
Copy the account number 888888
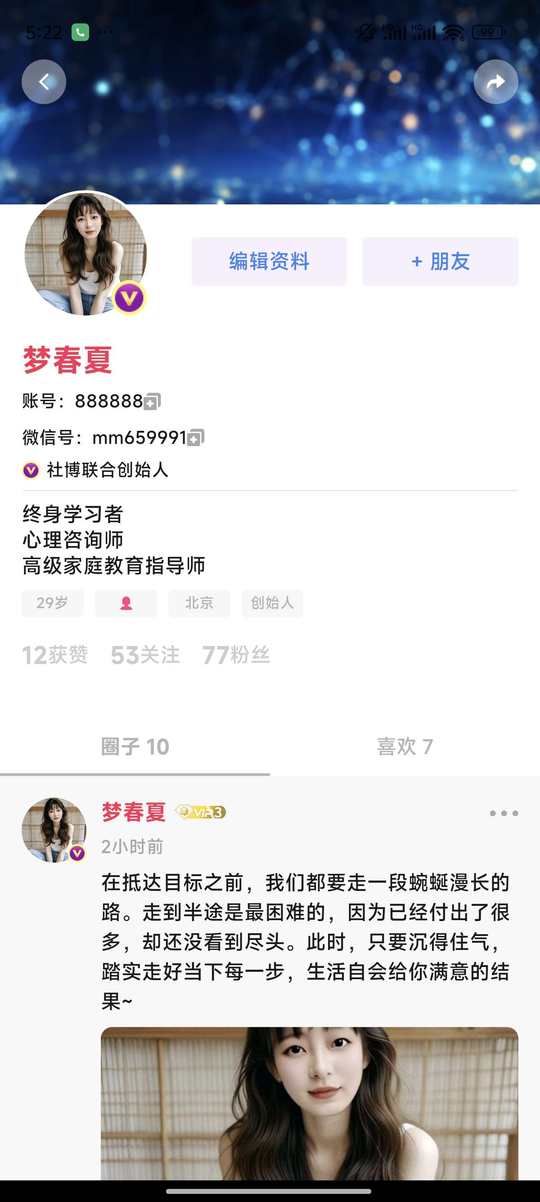pyautogui.click(x=152, y=402)
